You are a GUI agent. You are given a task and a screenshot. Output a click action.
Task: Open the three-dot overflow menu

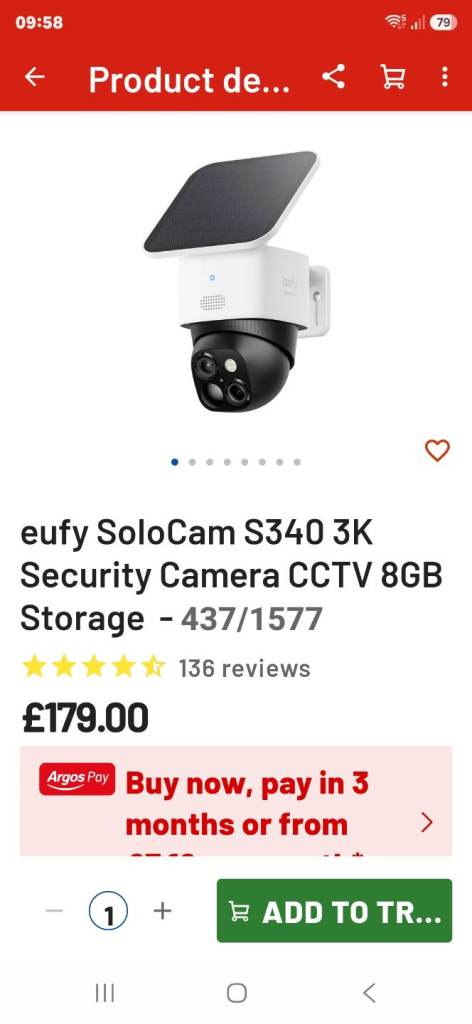445,78
